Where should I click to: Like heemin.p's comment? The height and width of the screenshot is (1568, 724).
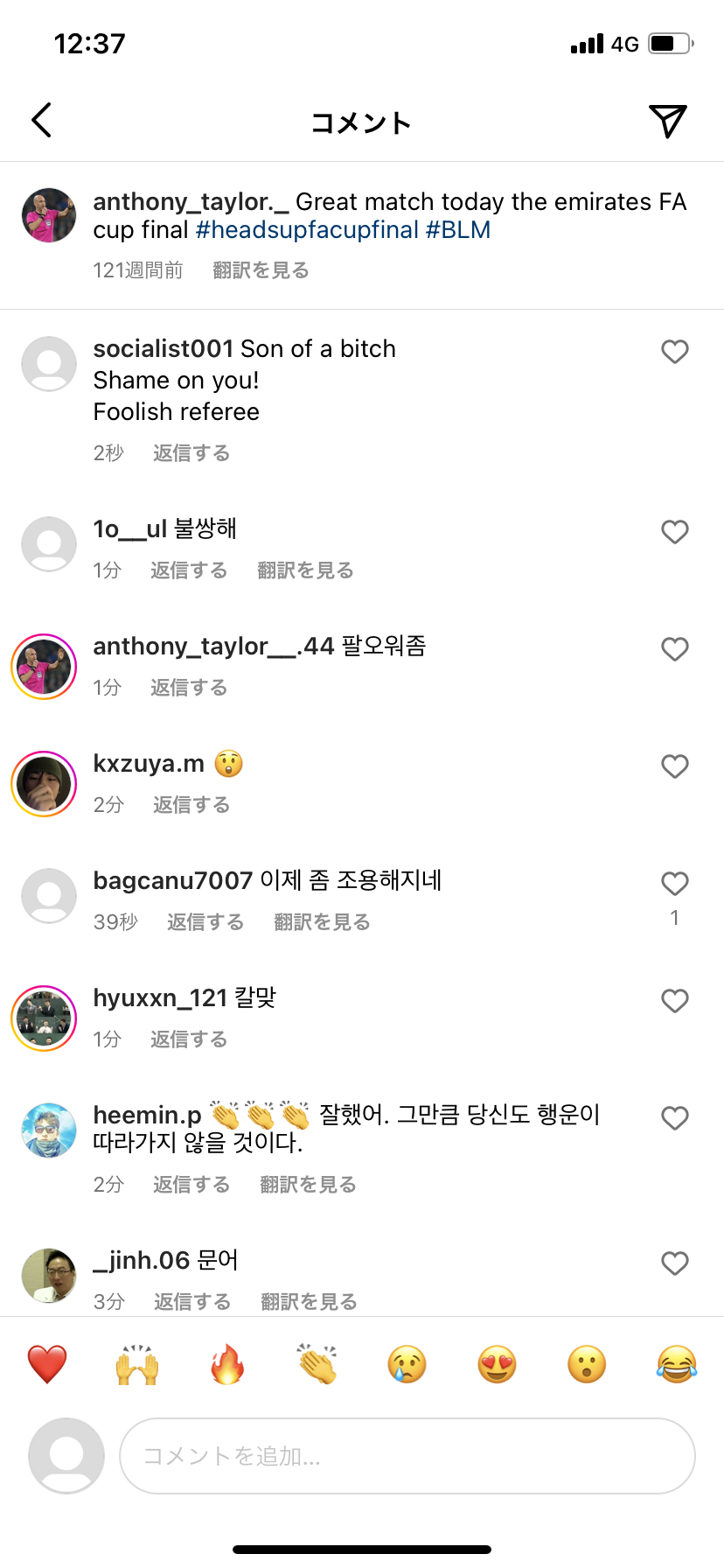click(x=674, y=1118)
